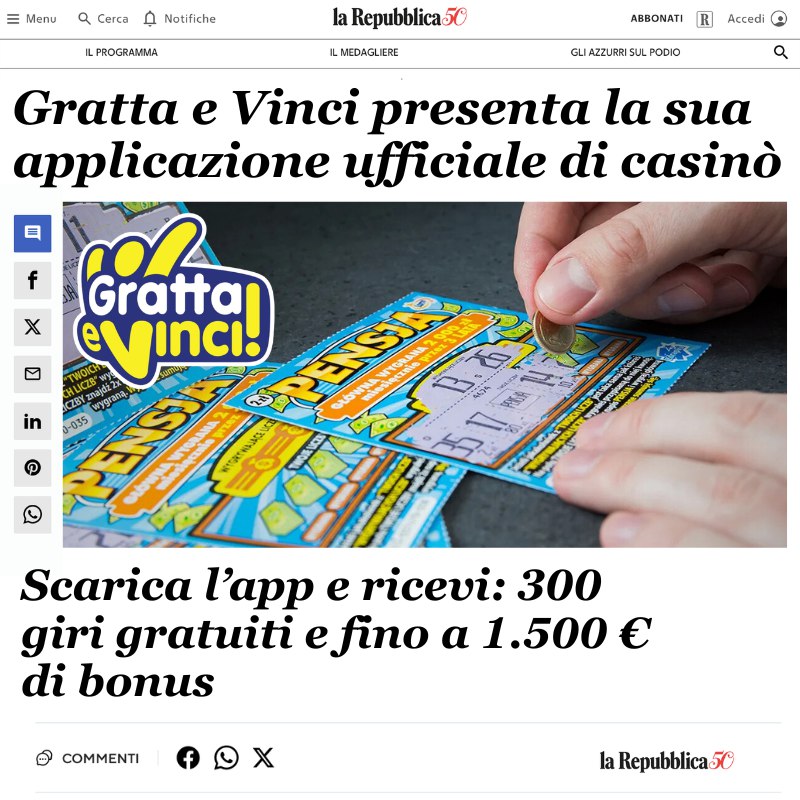Pin the article on Pinterest

coord(32,468)
